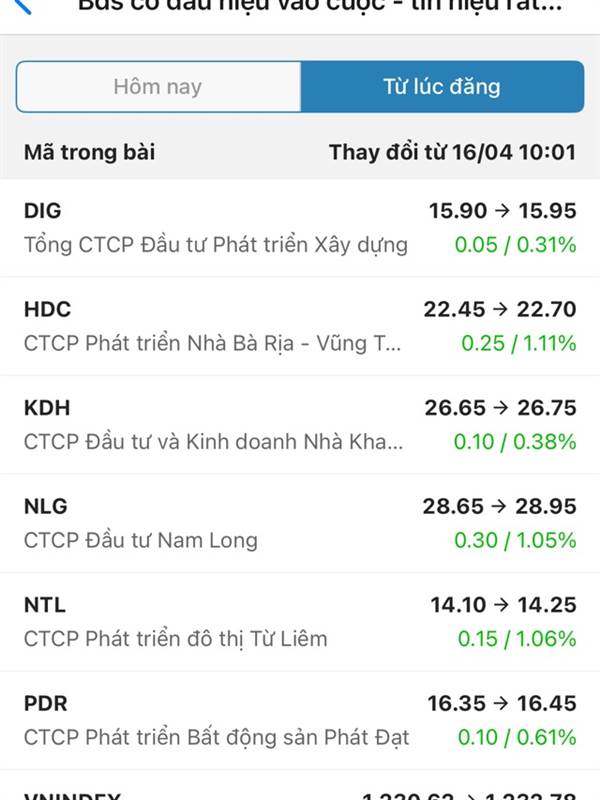Open KDH stock entry
The image size is (600, 800).
coord(300,424)
